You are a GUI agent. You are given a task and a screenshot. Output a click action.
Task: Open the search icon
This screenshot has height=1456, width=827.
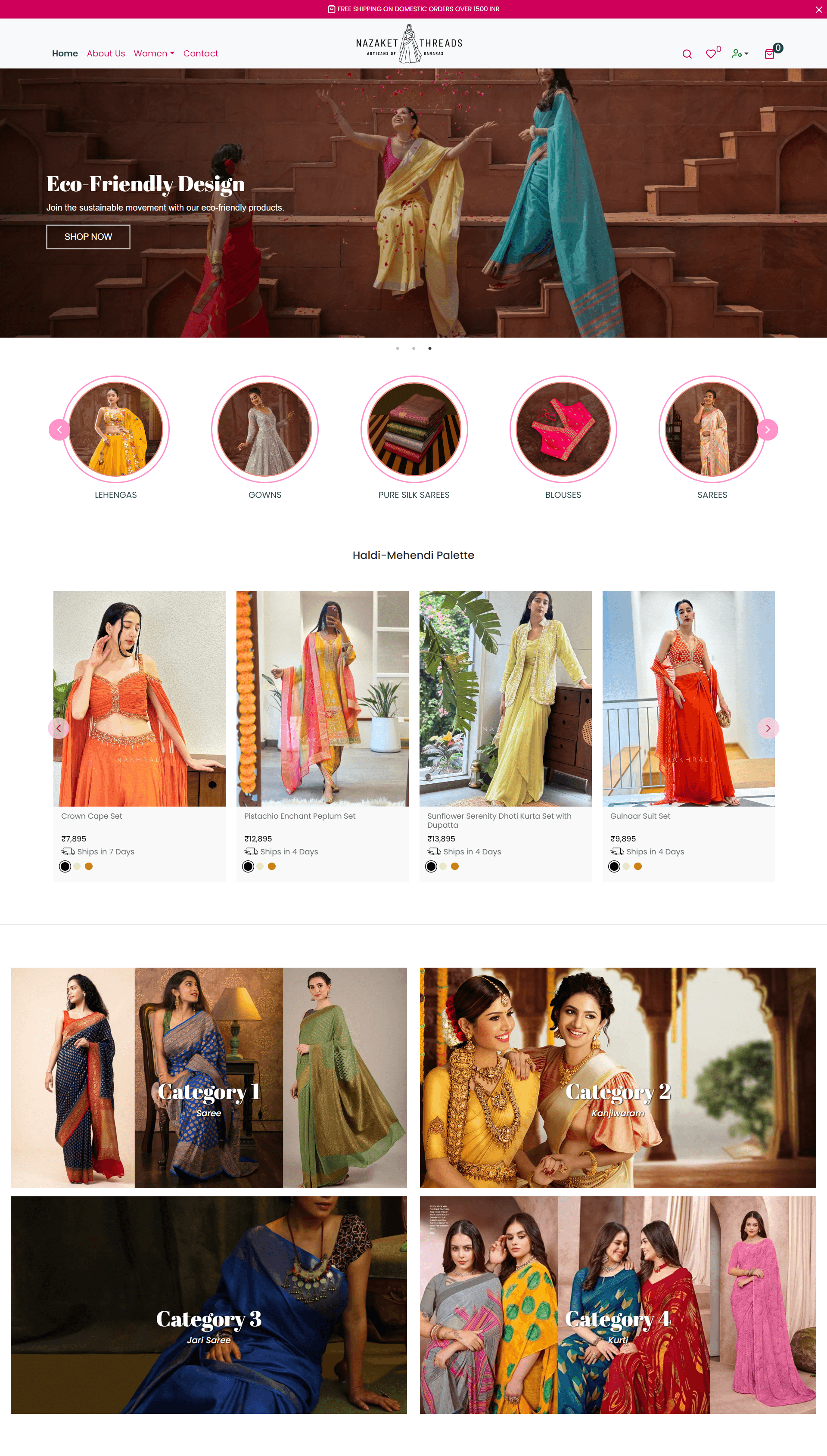tap(687, 54)
